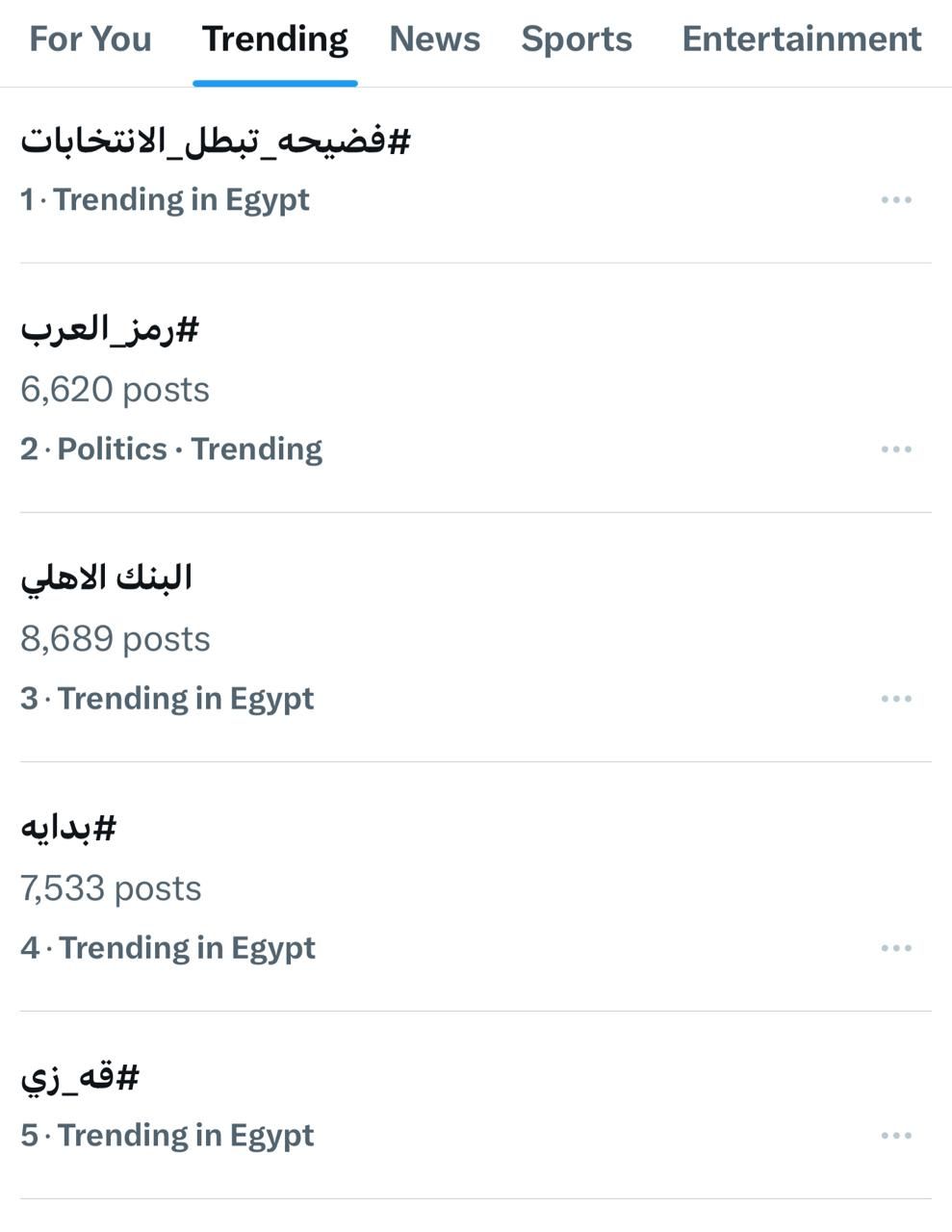
Task: Open more options for the number 1 trend
Action: pos(895,200)
